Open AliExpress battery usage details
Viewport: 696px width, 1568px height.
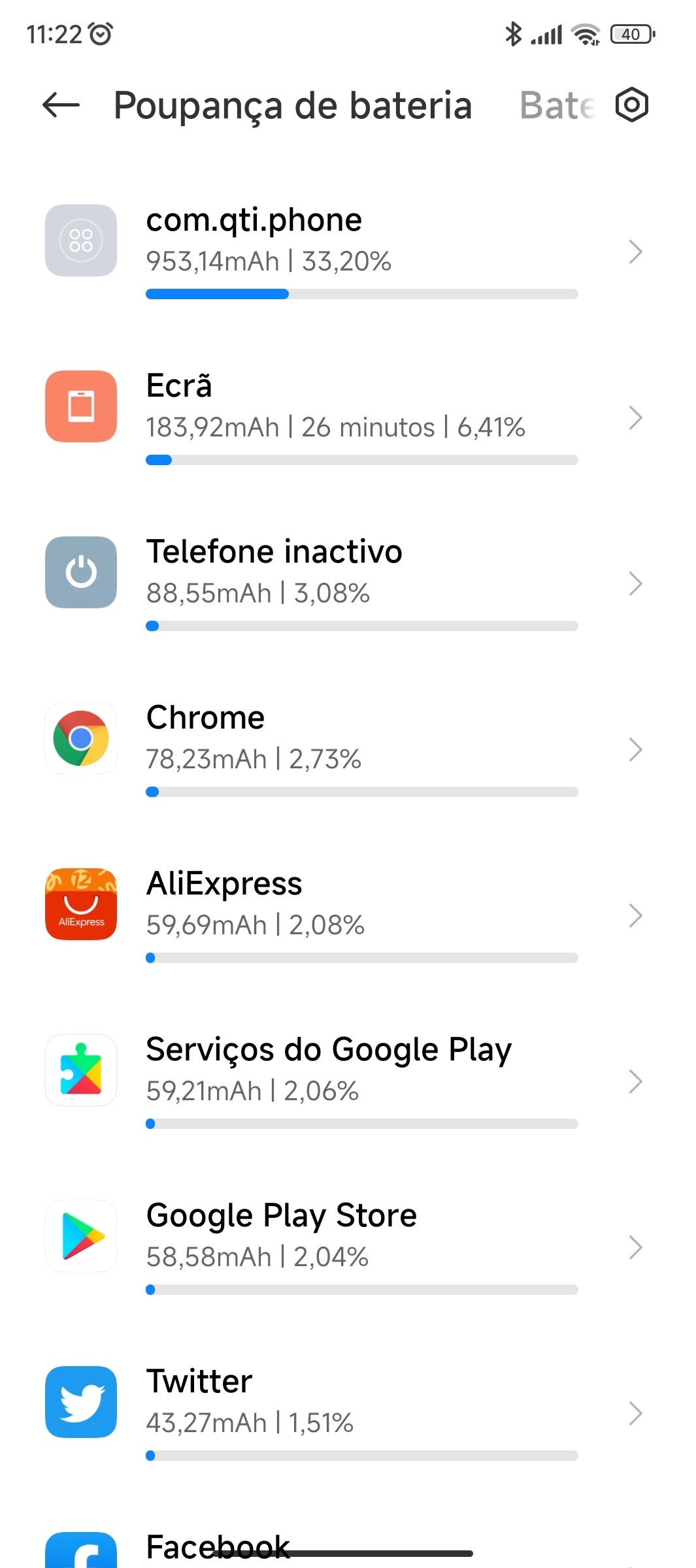pyautogui.click(x=348, y=915)
